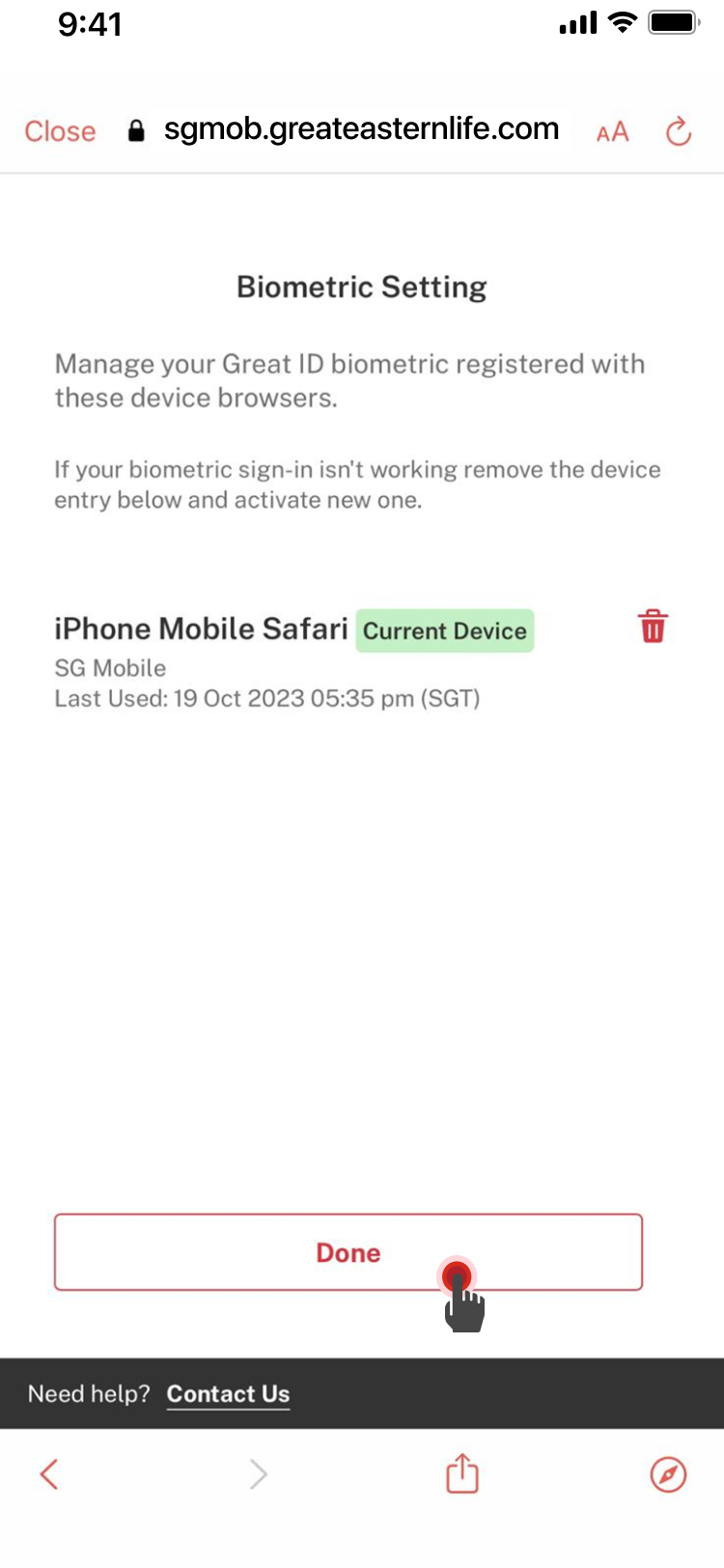Reload the page

point(679,131)
